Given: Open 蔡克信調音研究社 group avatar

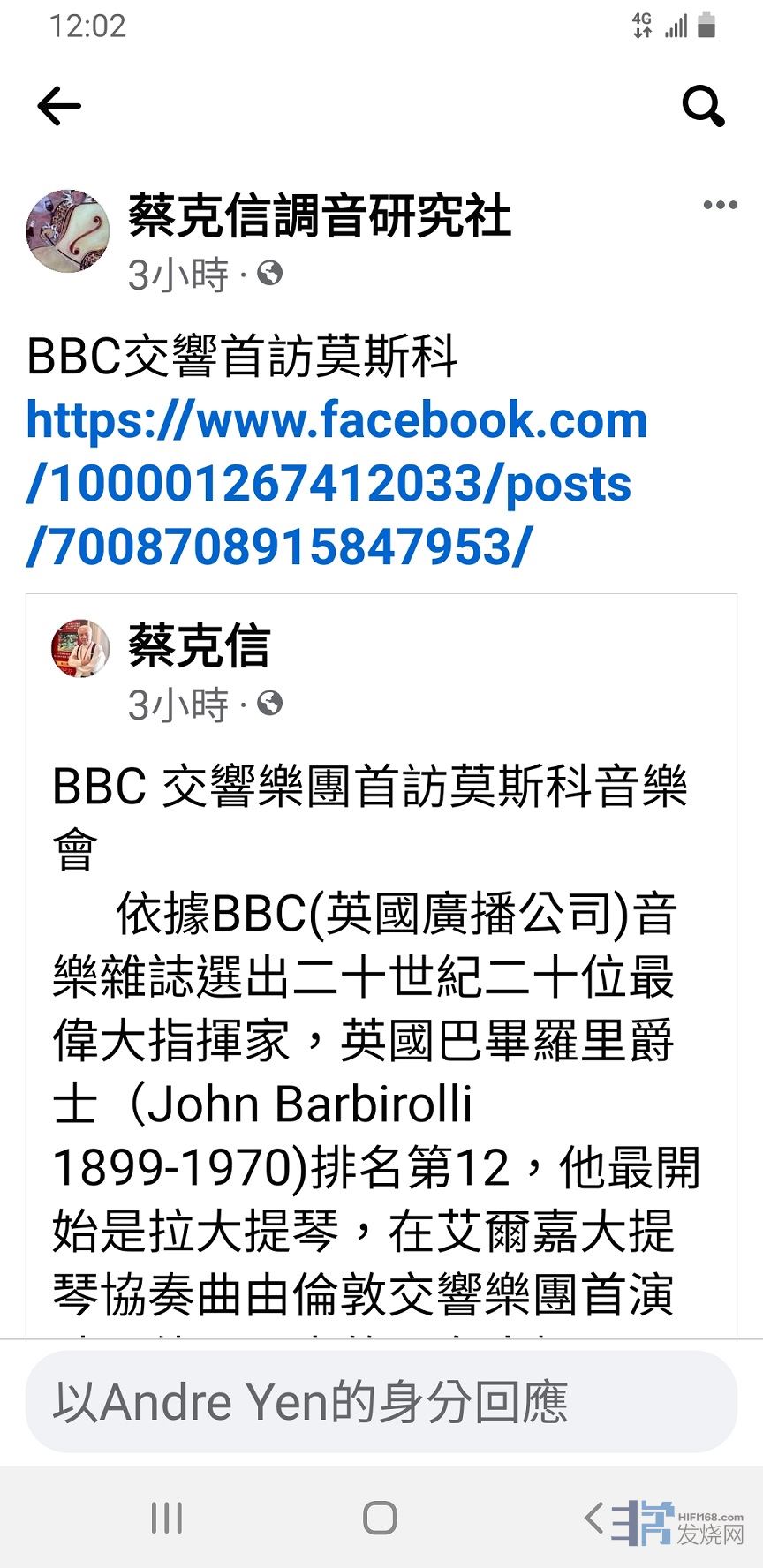Looking at the screenshot, I should point(68,230).
